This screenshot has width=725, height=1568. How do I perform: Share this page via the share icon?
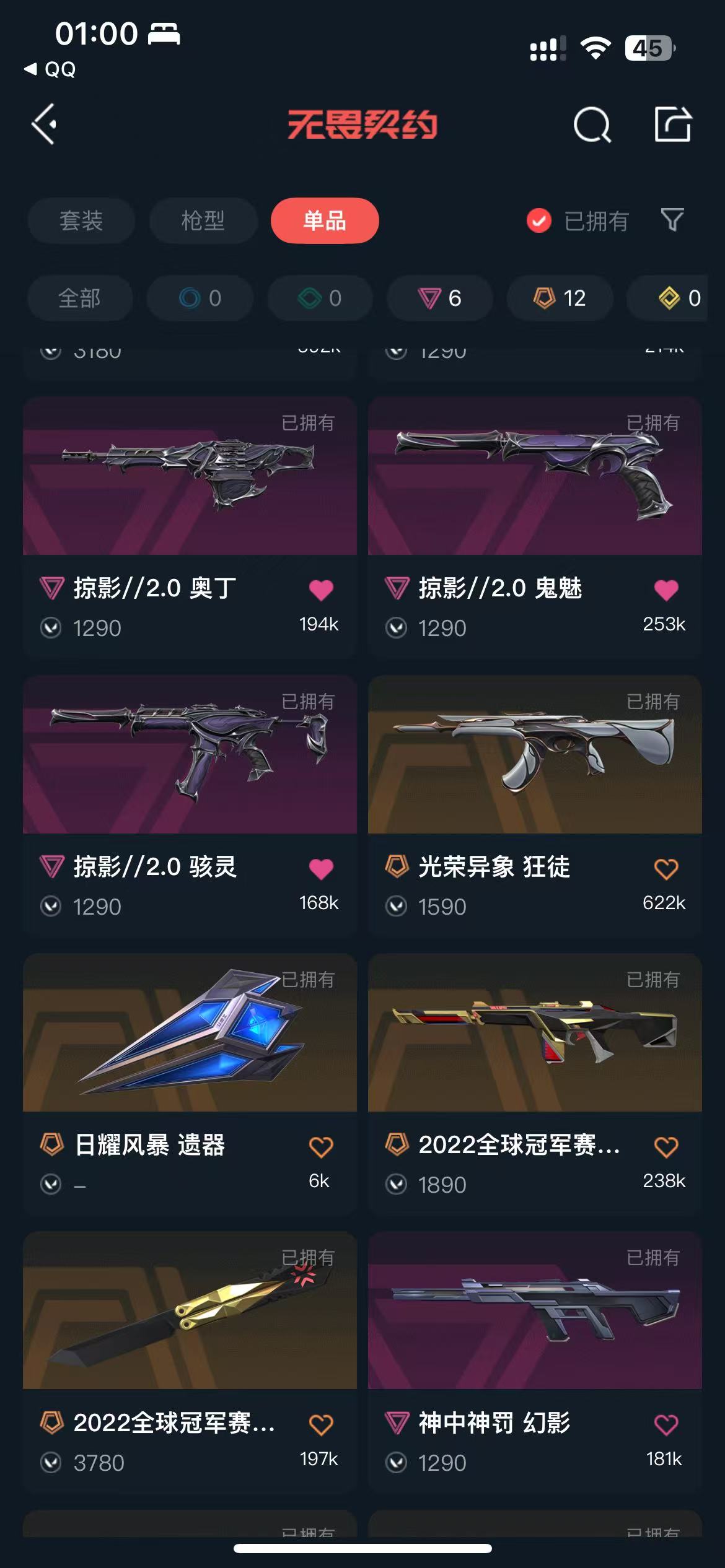(x=673, y=124)
